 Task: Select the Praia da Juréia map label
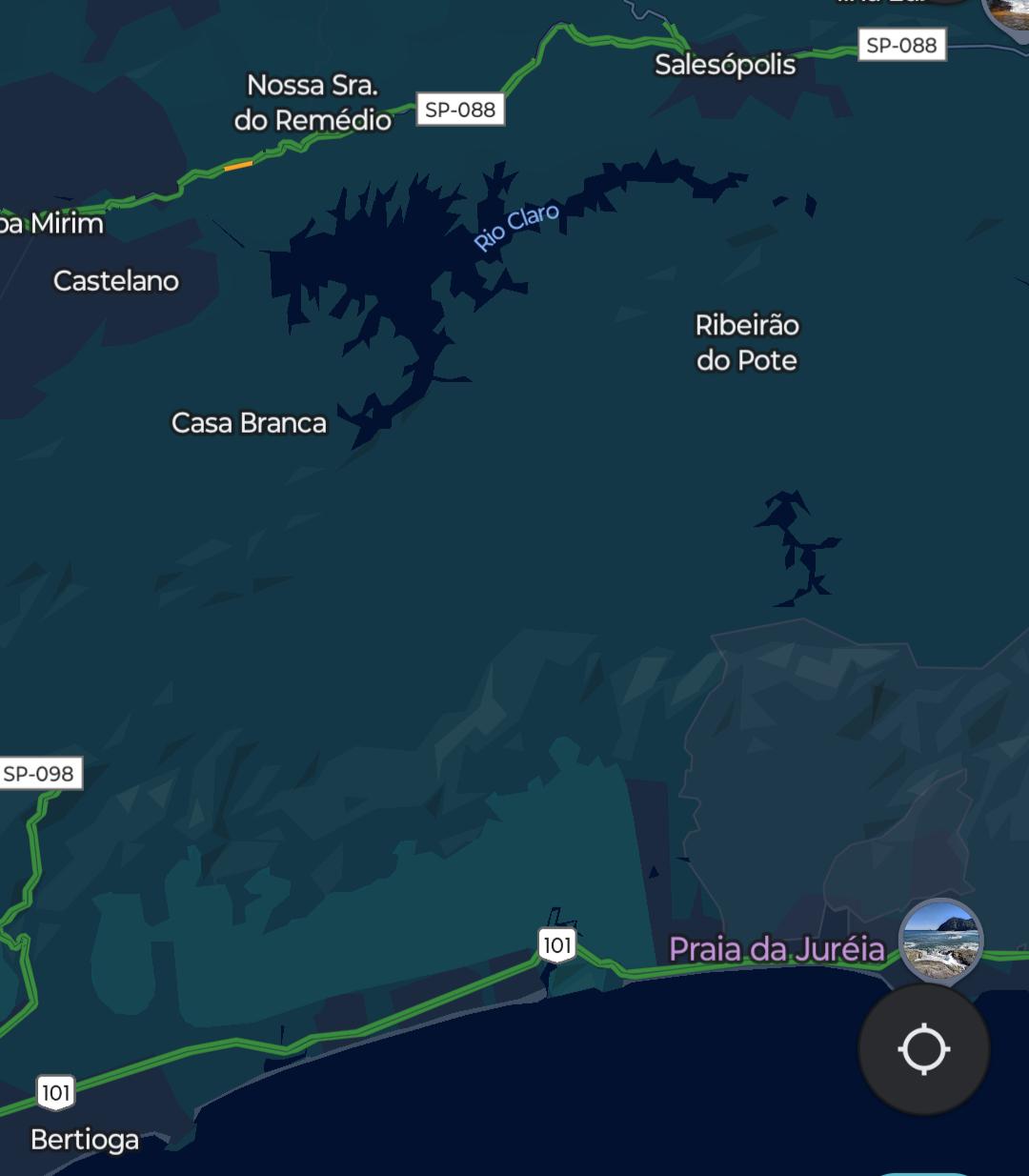click(777, 949)
